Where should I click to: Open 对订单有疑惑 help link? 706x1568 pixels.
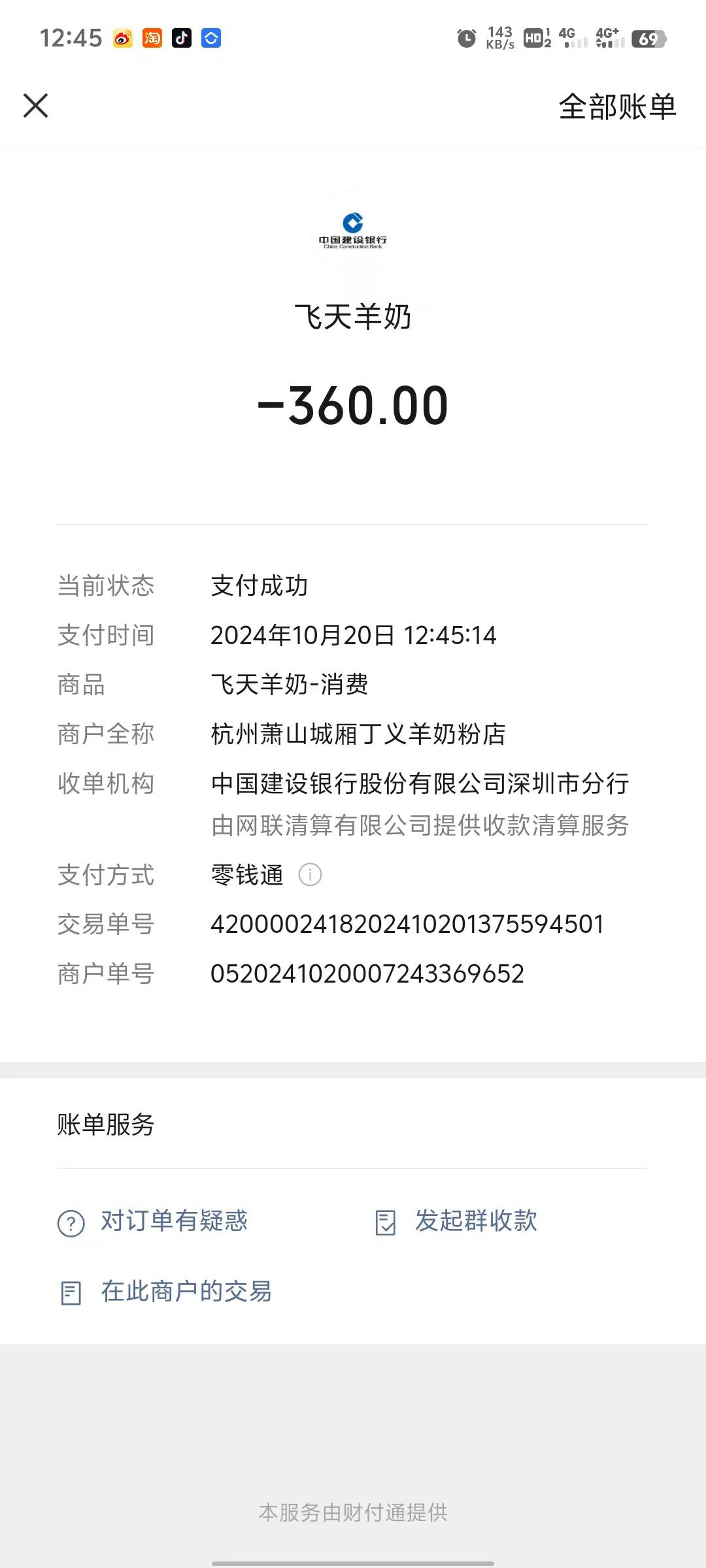pyautogui.click(x=174, y=1221)
